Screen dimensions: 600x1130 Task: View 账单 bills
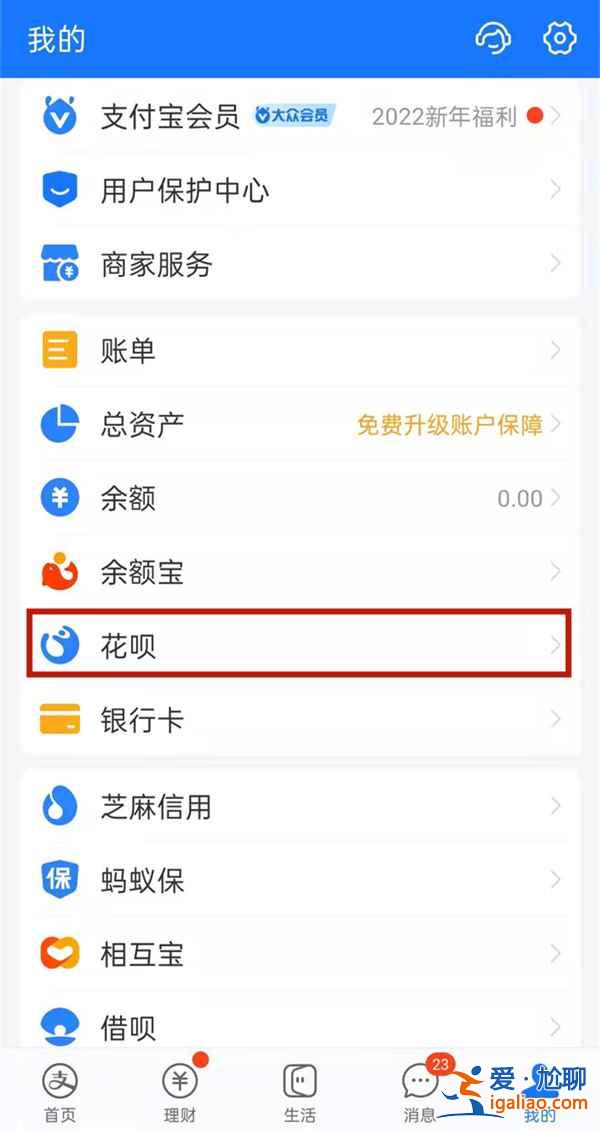coord(300,351)
